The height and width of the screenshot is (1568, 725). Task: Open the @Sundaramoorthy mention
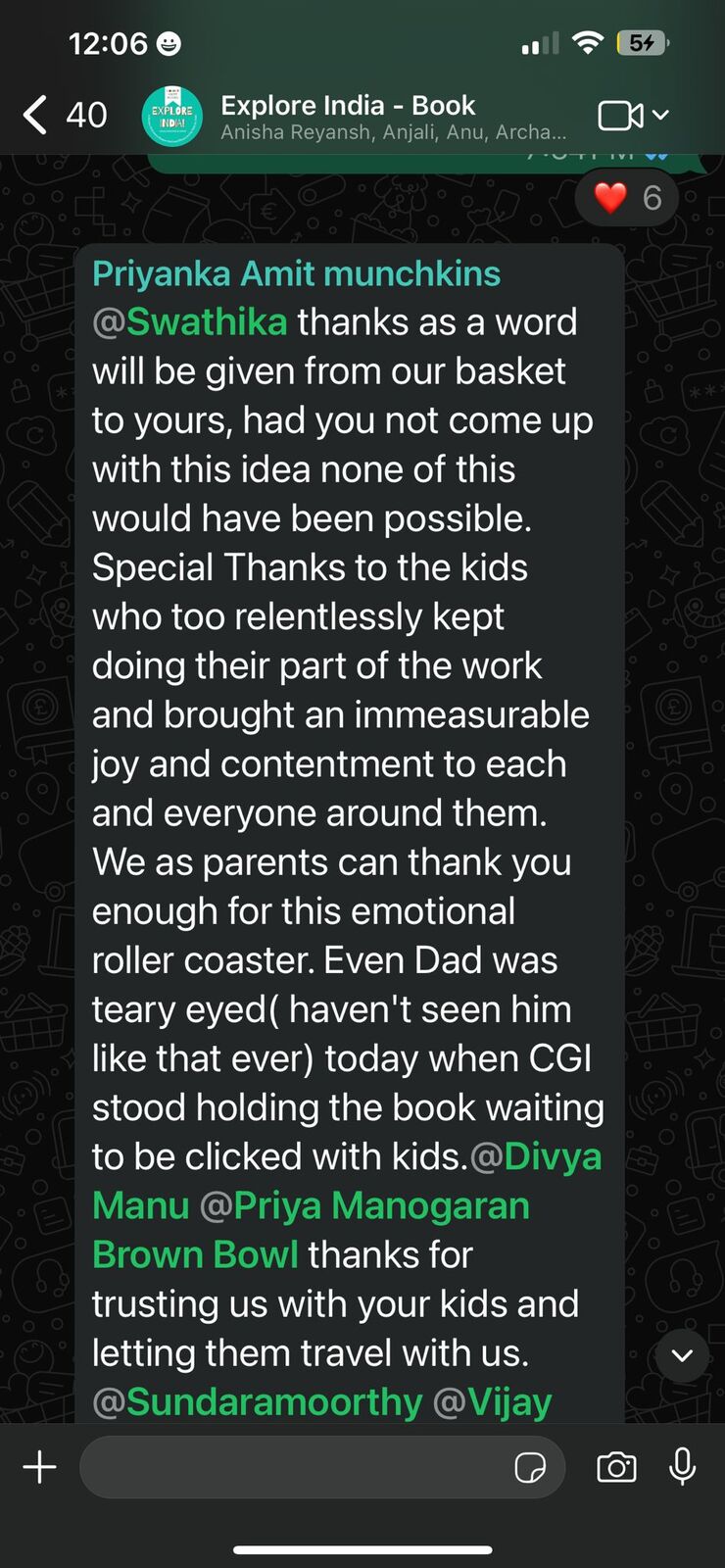pyautogui.click(x=259, y=1402)
